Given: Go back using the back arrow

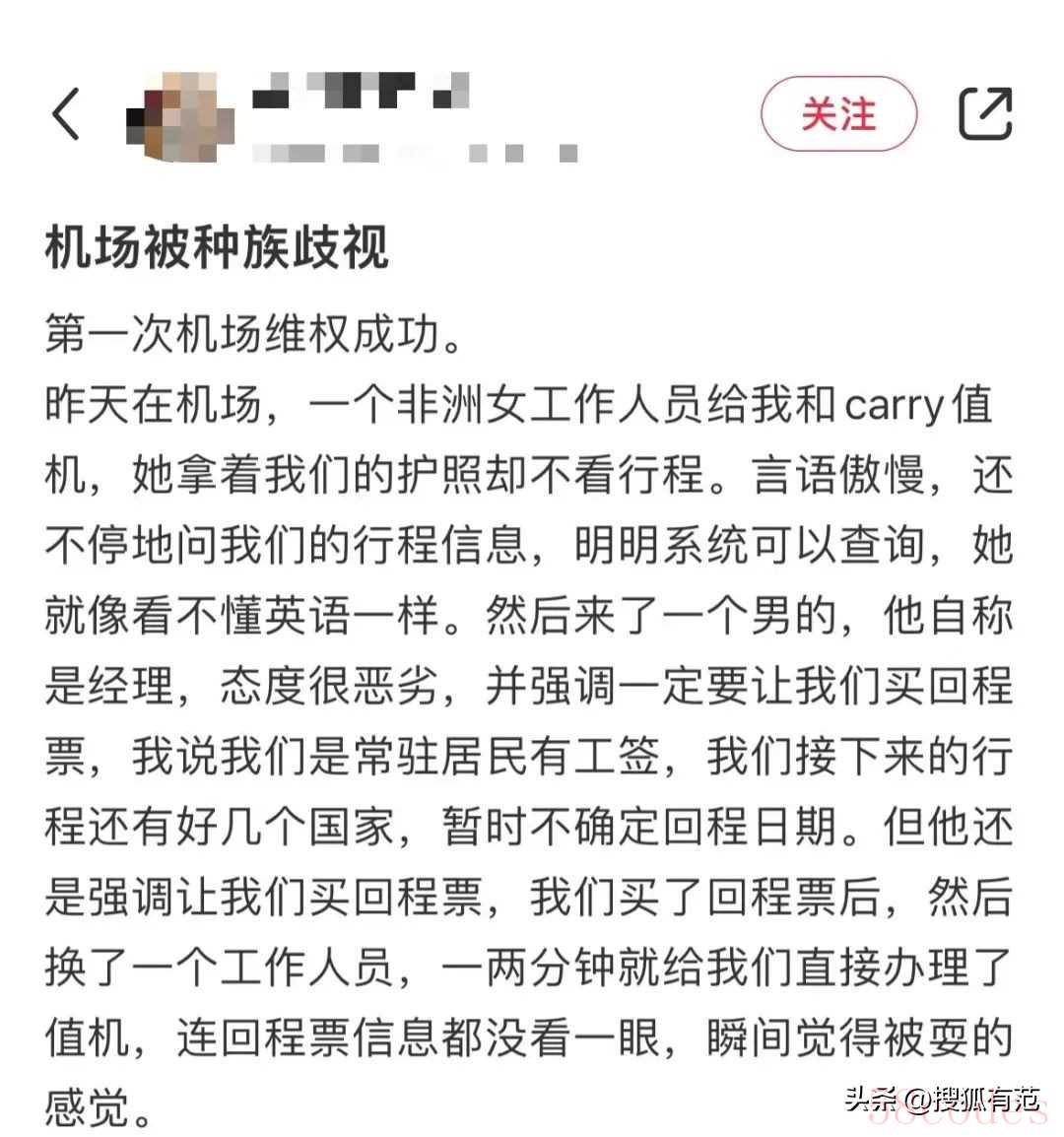Looking at the screenshot, I should pyautogui.click(x=66, y=114).
